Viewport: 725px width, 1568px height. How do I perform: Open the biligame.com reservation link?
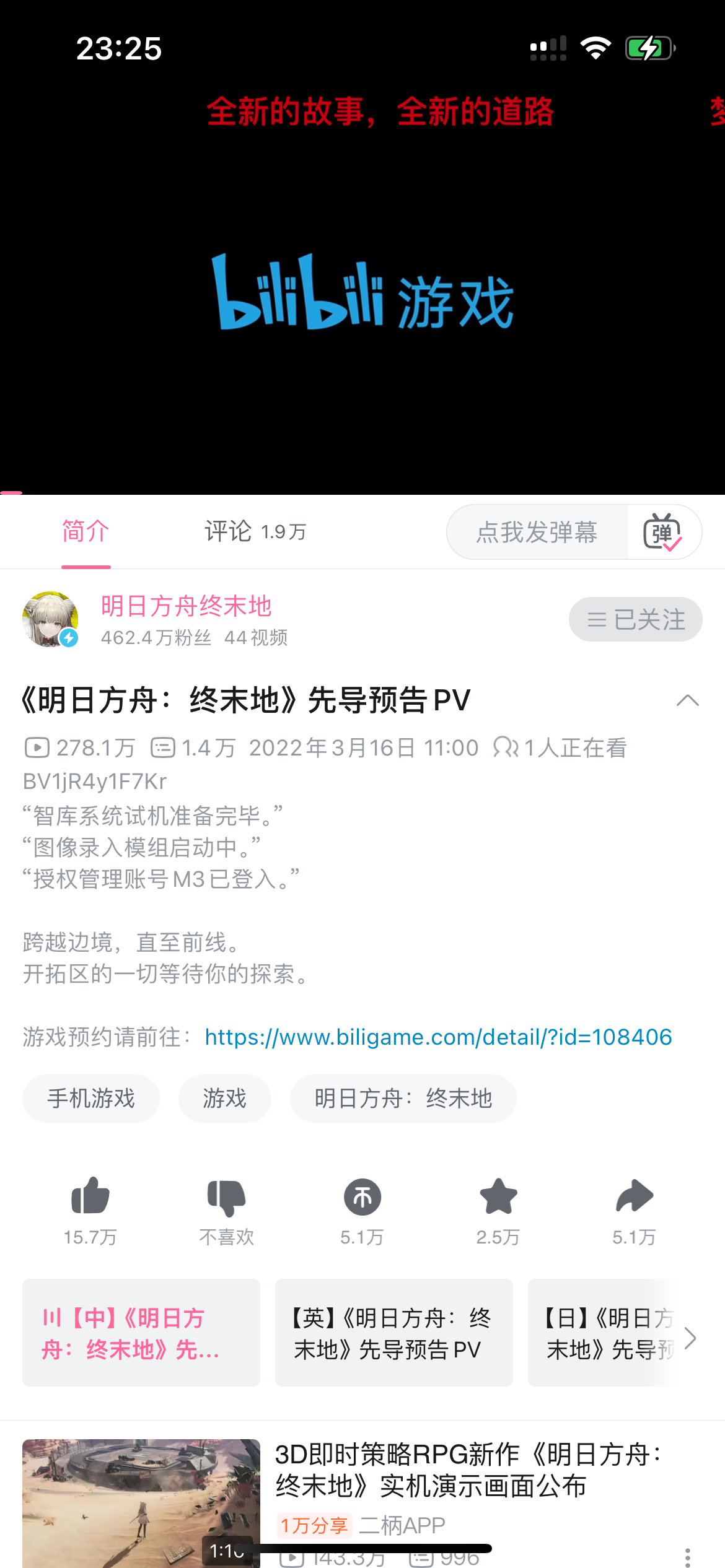[x=438, y=1037]
